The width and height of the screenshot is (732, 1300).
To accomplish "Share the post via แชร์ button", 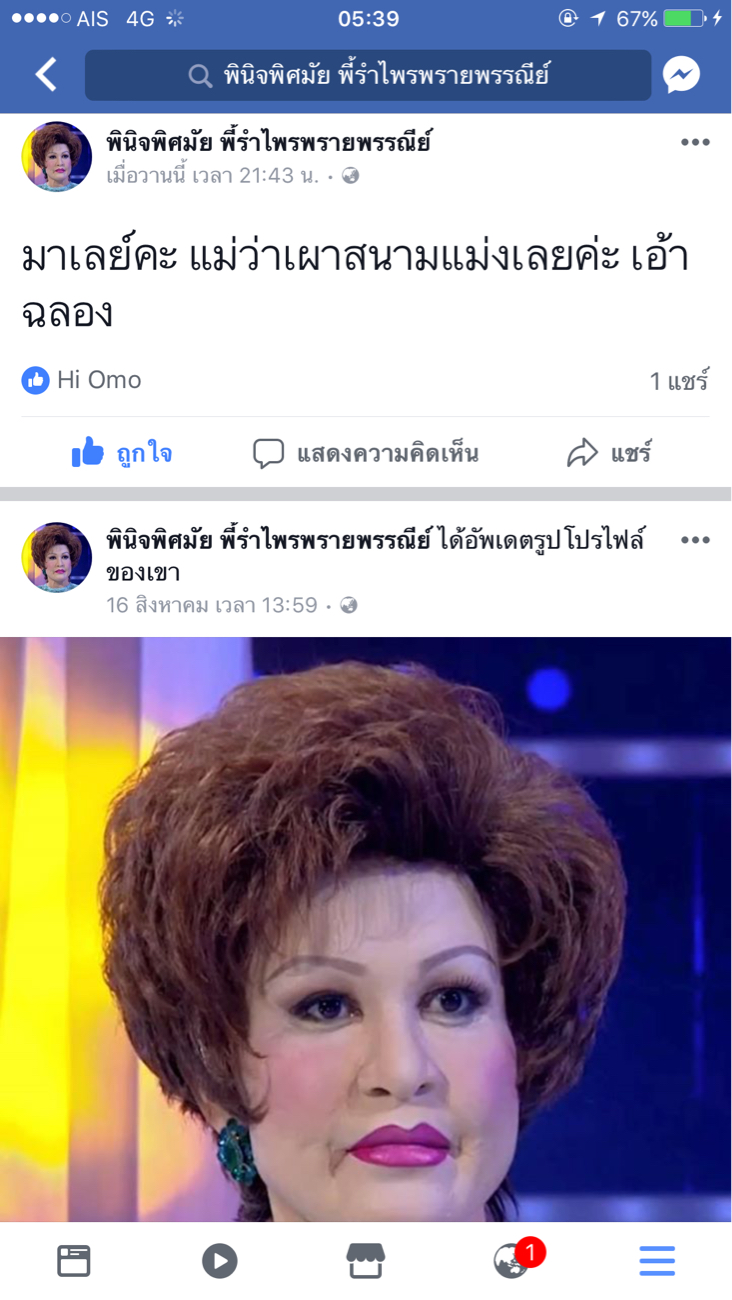I will tap(609, 454).
